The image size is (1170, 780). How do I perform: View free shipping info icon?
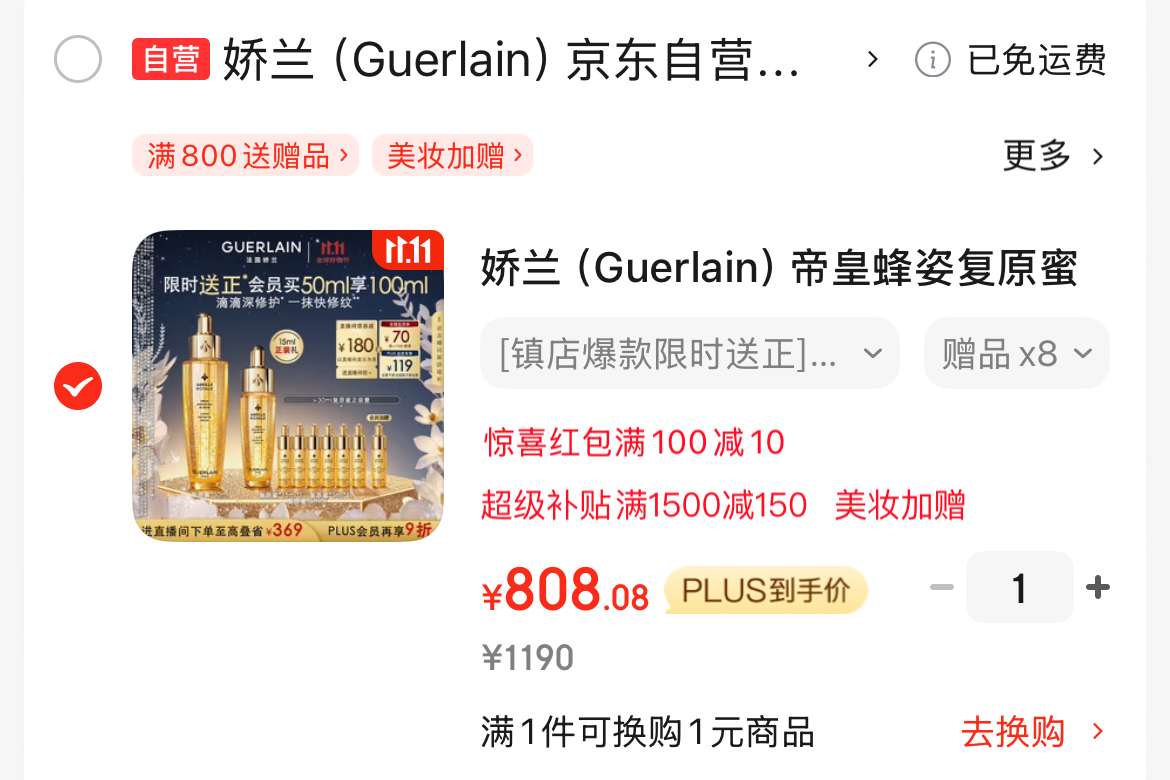(932, 60)
